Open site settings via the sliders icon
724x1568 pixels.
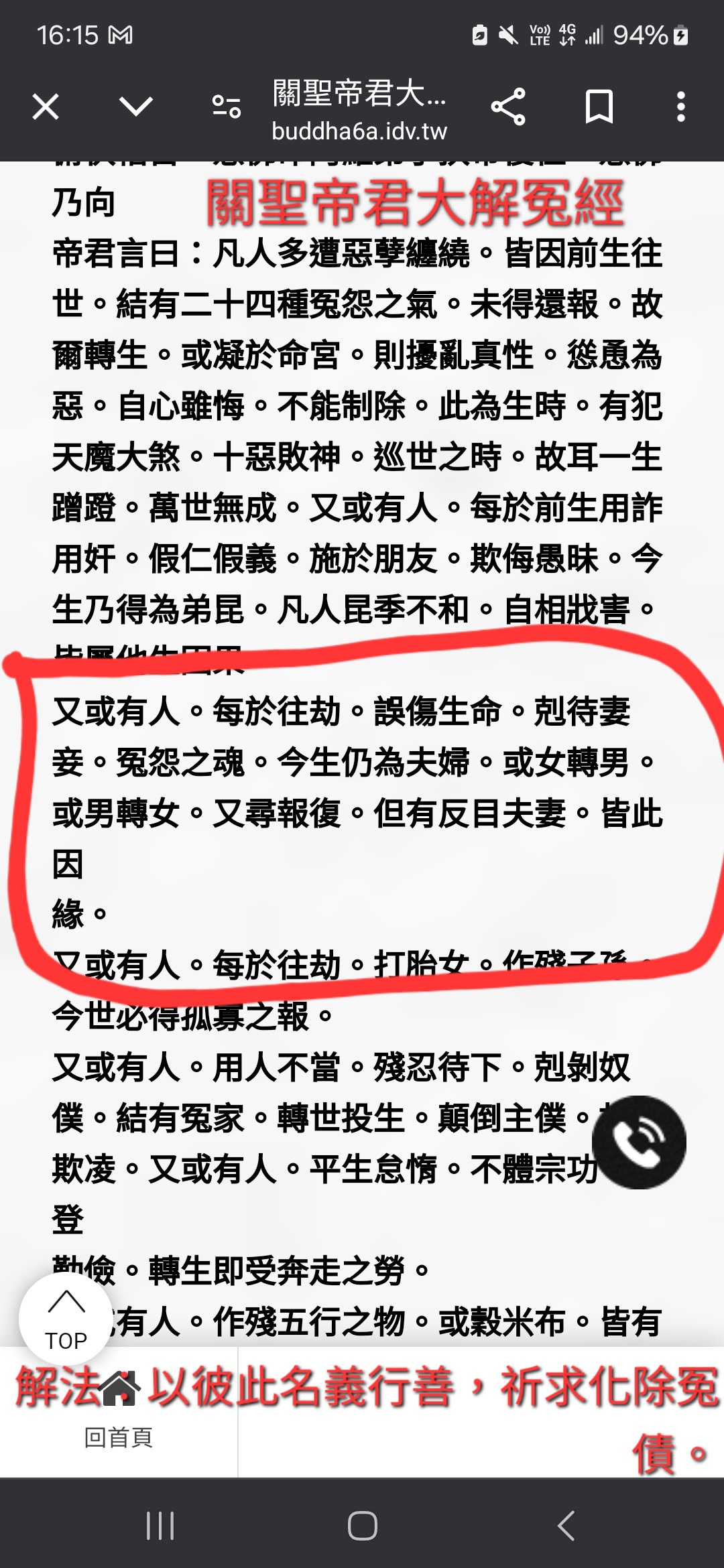(227, 107)
